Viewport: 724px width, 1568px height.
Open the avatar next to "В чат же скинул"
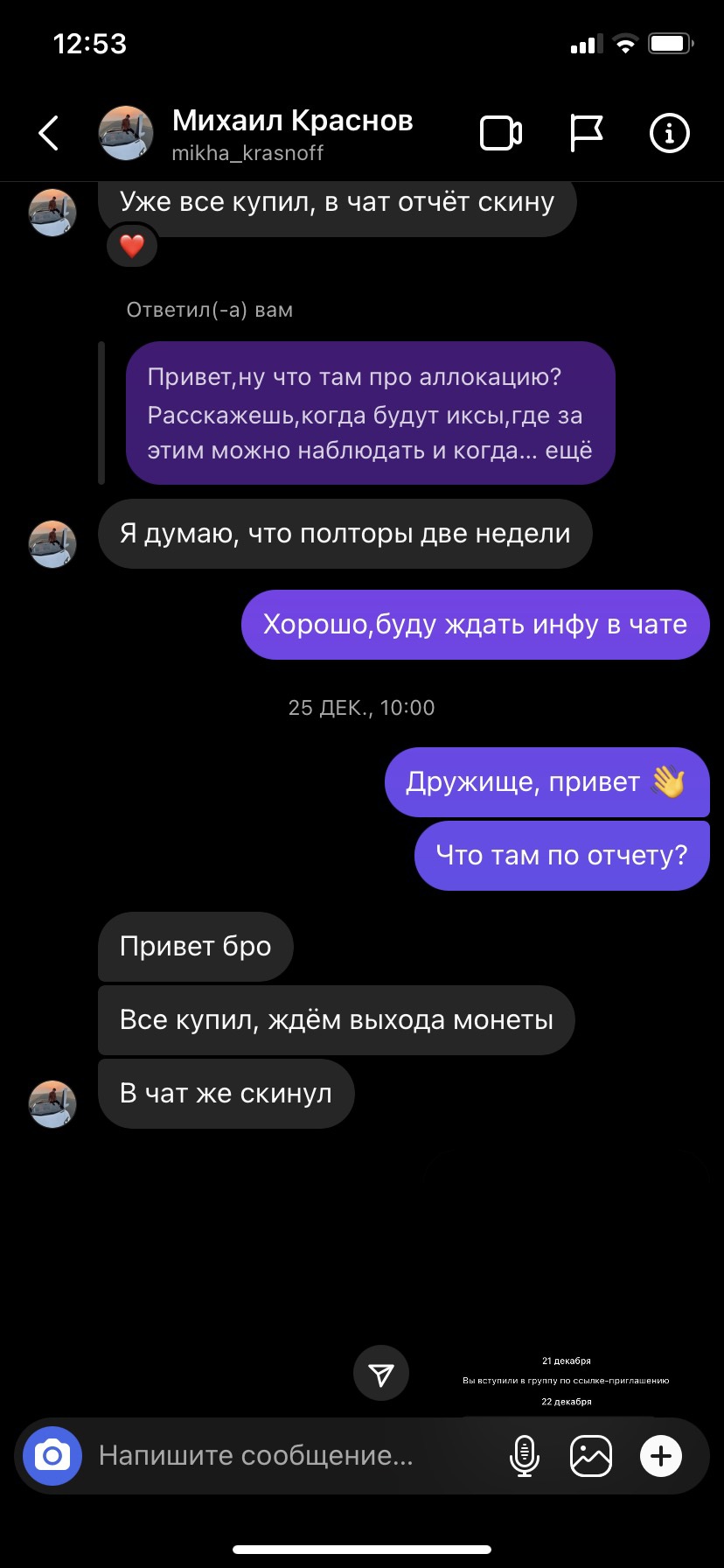point(52,1103)
